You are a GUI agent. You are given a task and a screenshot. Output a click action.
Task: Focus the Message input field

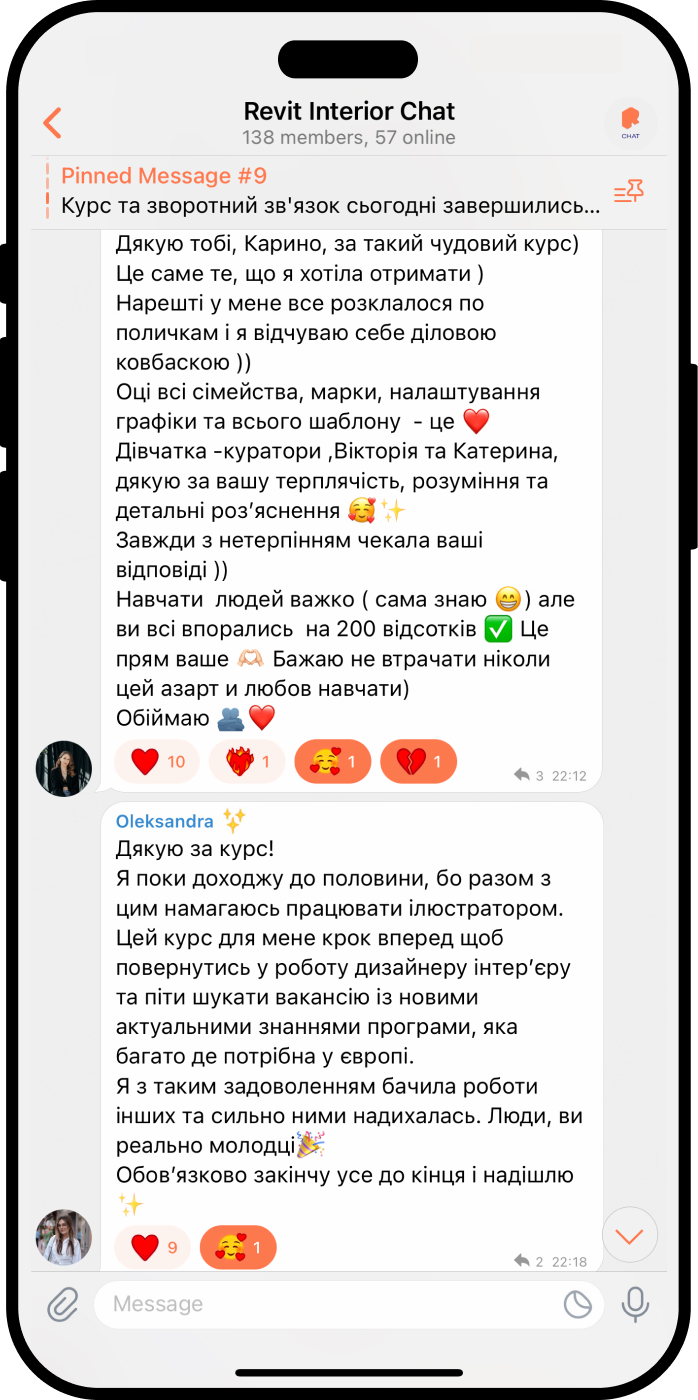tap(330, 1304)
